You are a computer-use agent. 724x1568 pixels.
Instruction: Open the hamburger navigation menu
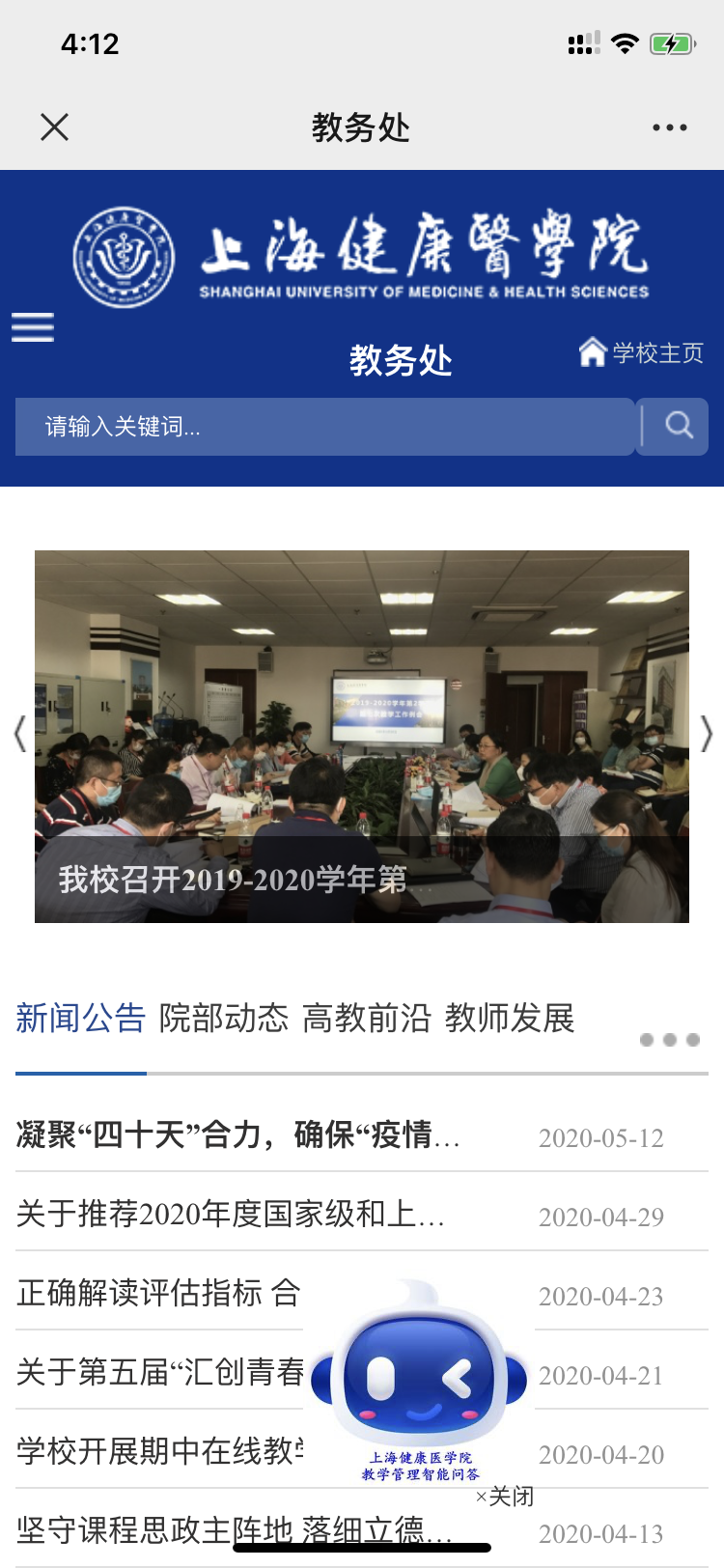(x=33, y=327)
